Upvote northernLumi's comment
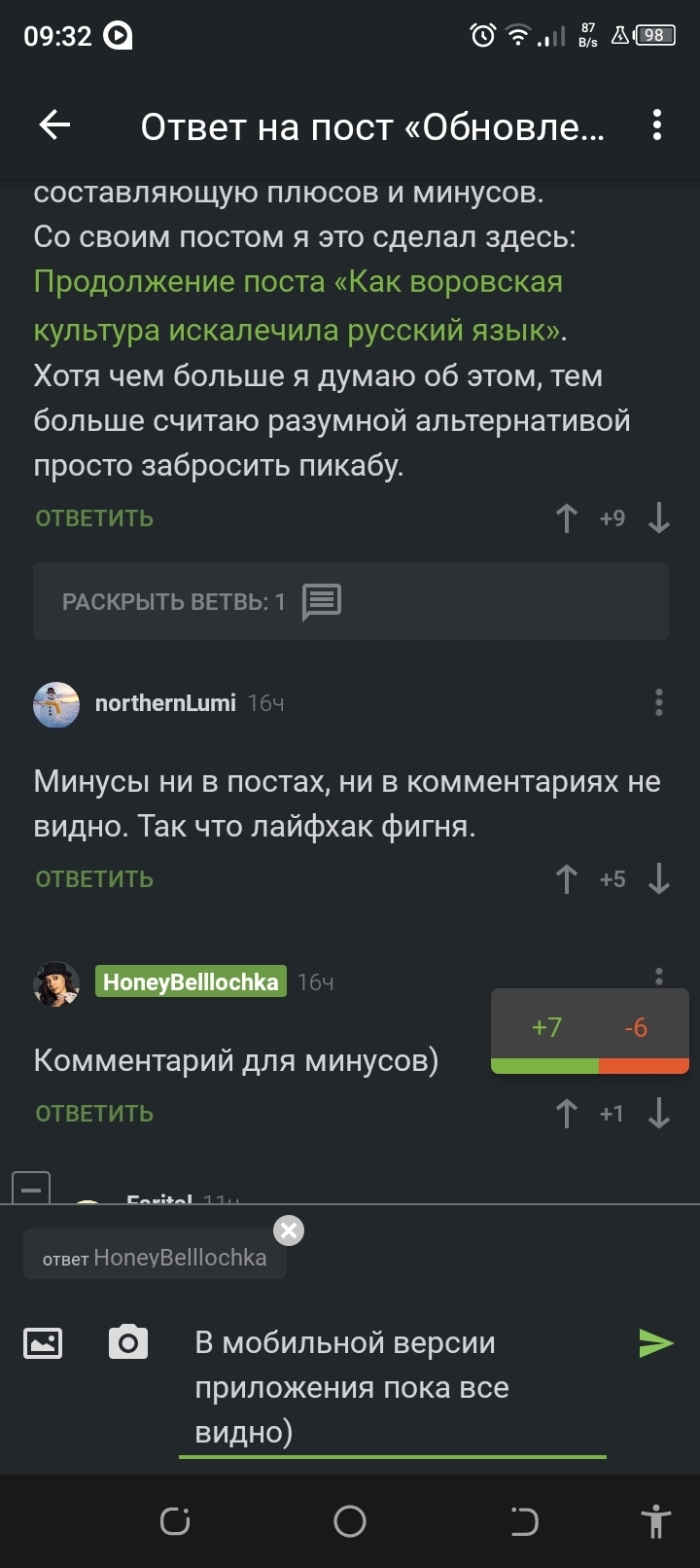The image size is (700, 1568). click(567, 879)
